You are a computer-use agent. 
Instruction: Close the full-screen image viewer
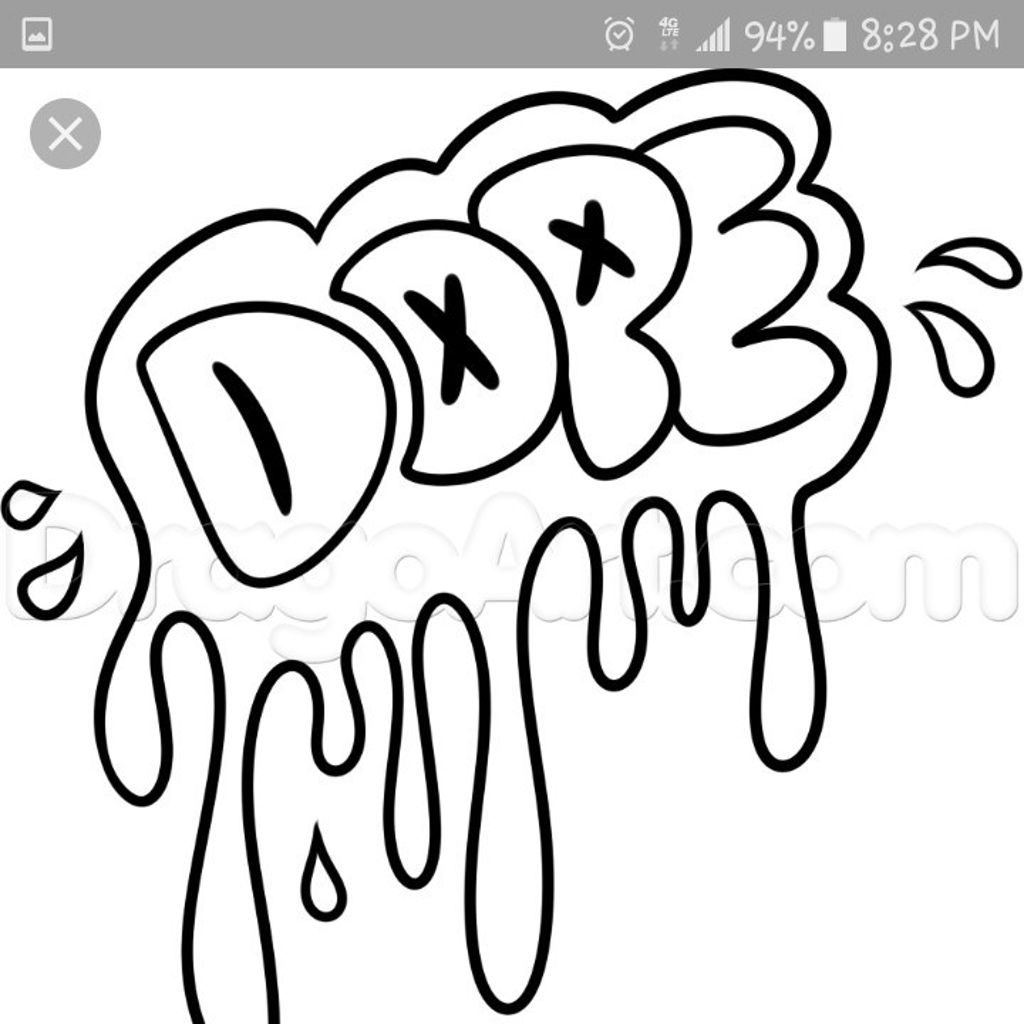coord(65,134)
